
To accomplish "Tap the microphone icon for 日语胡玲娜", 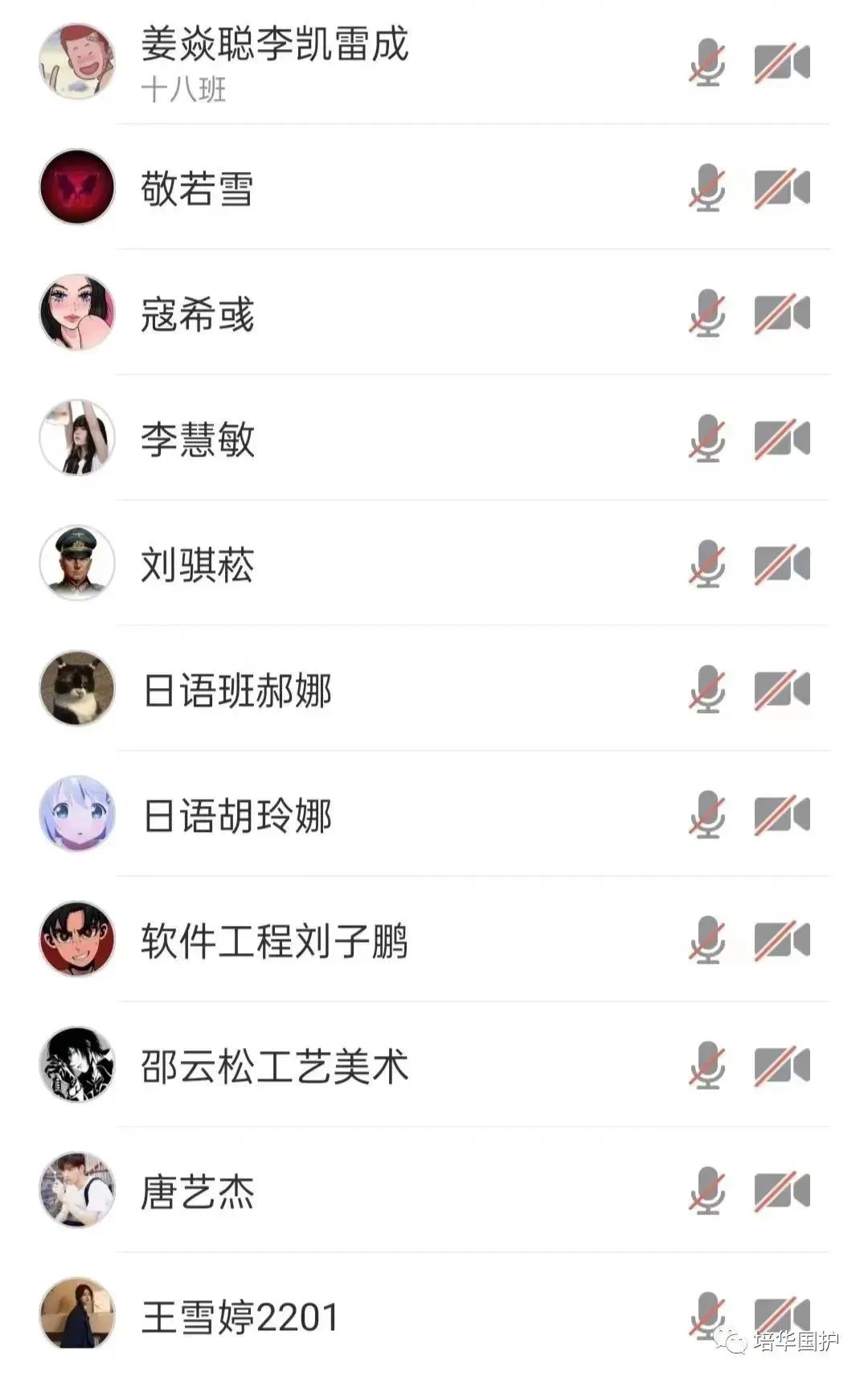I will [707, 815].
